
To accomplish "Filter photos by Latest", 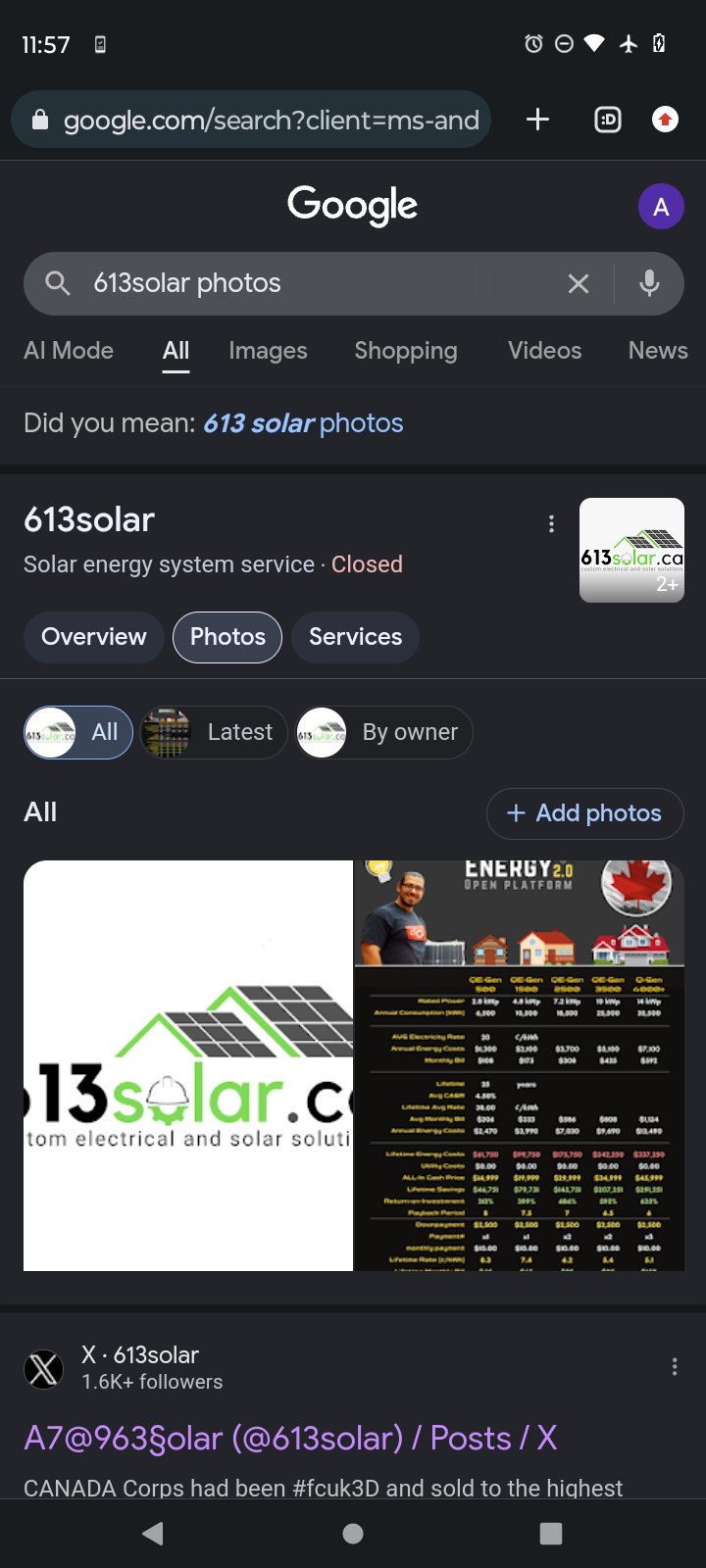I will (x=216, y=732).
